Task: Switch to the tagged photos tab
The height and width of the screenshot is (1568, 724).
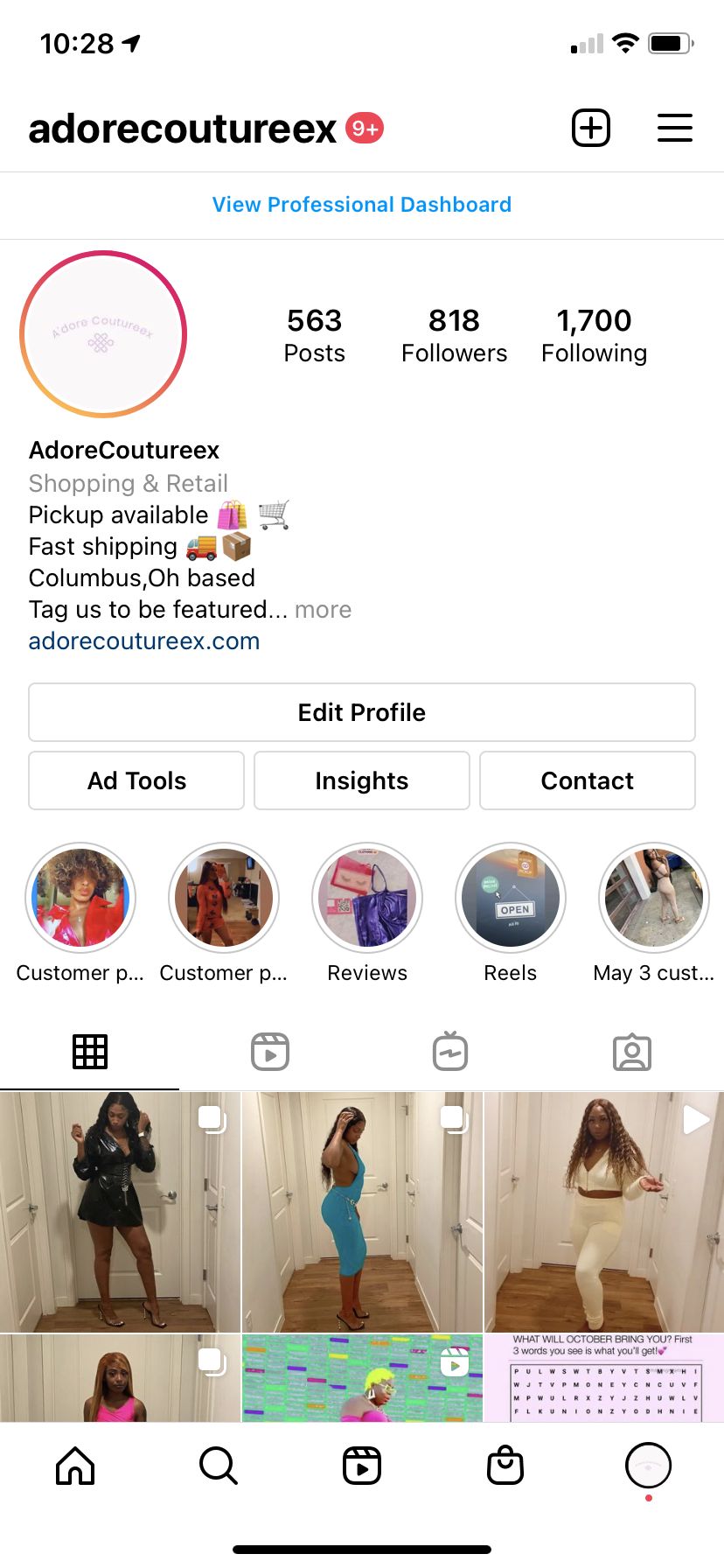Action: pyautogui.click(x=632, y=1052)
